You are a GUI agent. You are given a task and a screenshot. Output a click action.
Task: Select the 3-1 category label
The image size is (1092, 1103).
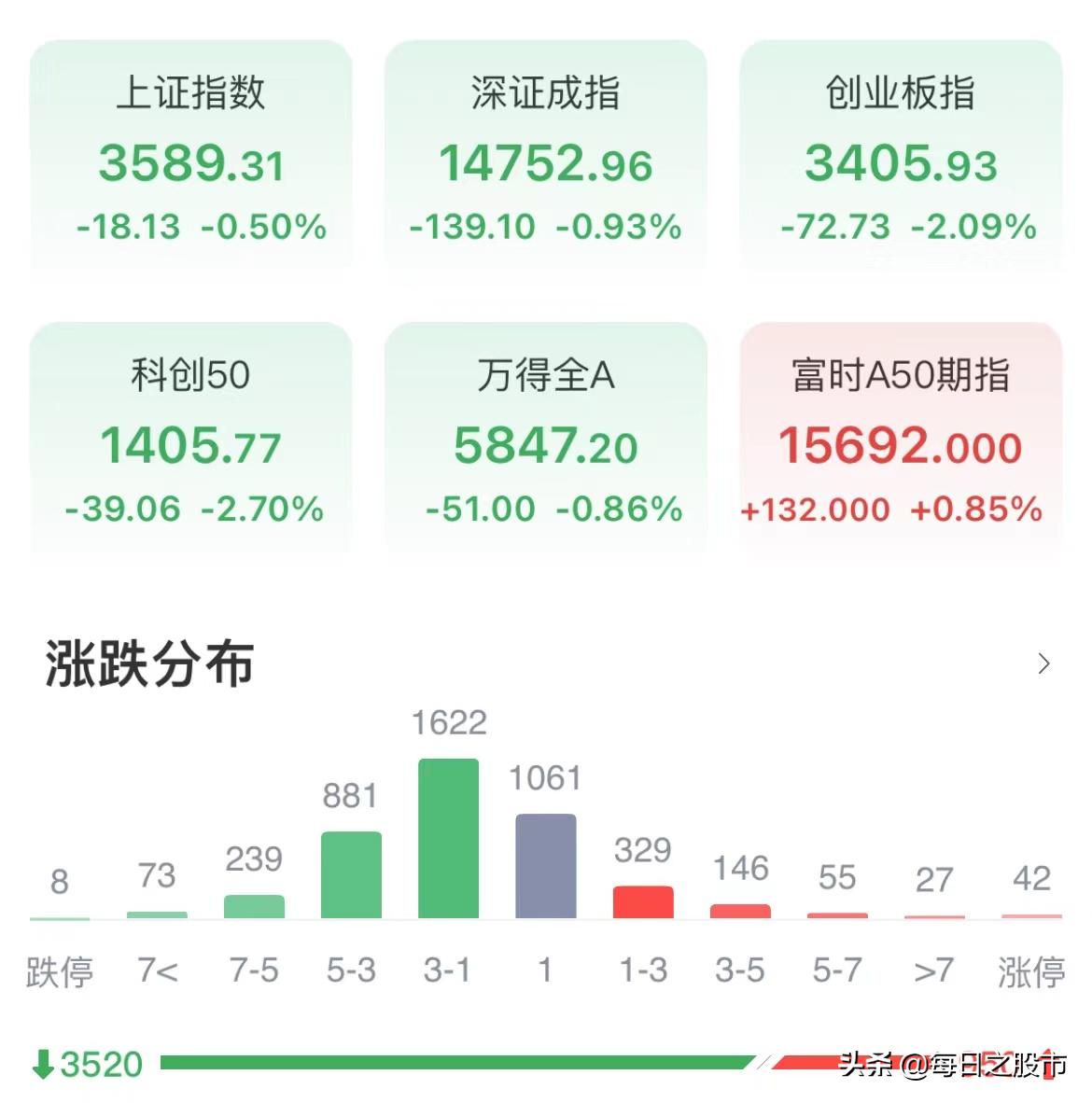448,970
